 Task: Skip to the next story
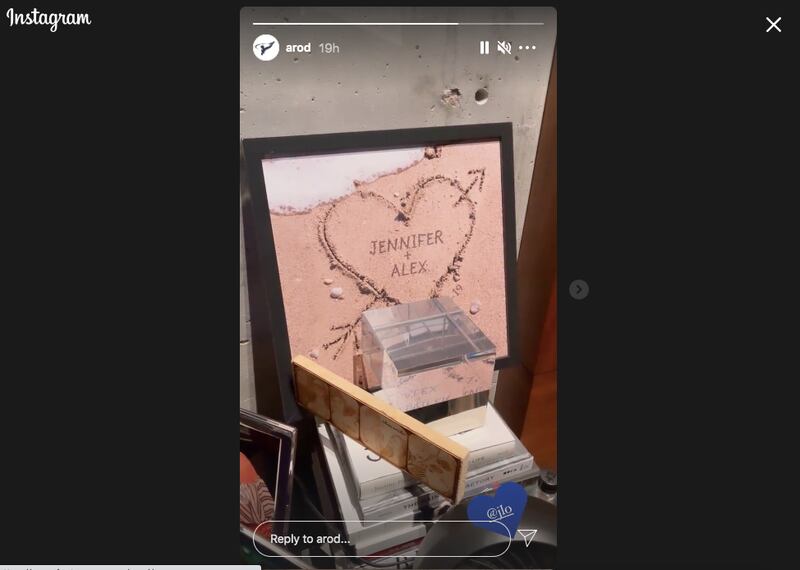coord(579,289)
